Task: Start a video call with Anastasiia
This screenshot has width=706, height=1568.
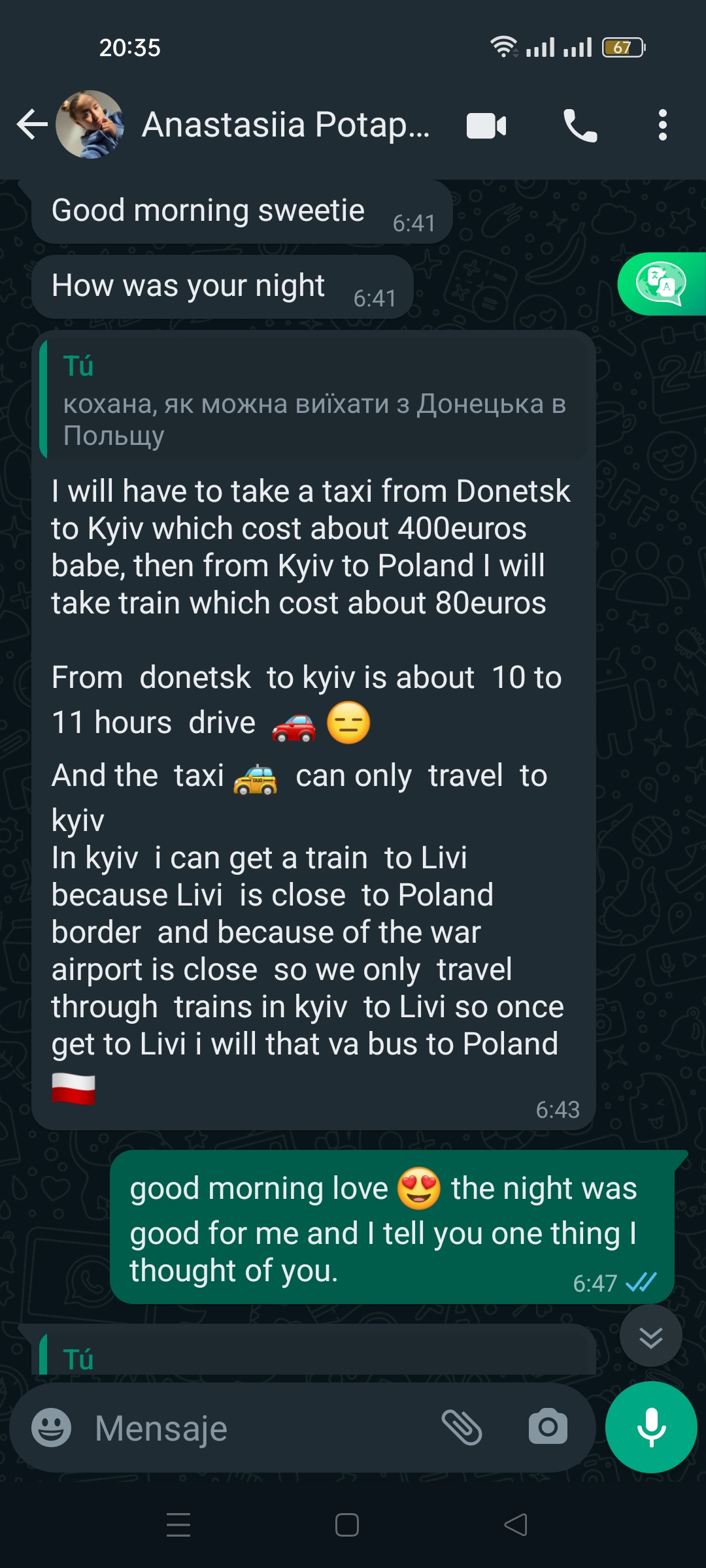Action: pos(486,125)
